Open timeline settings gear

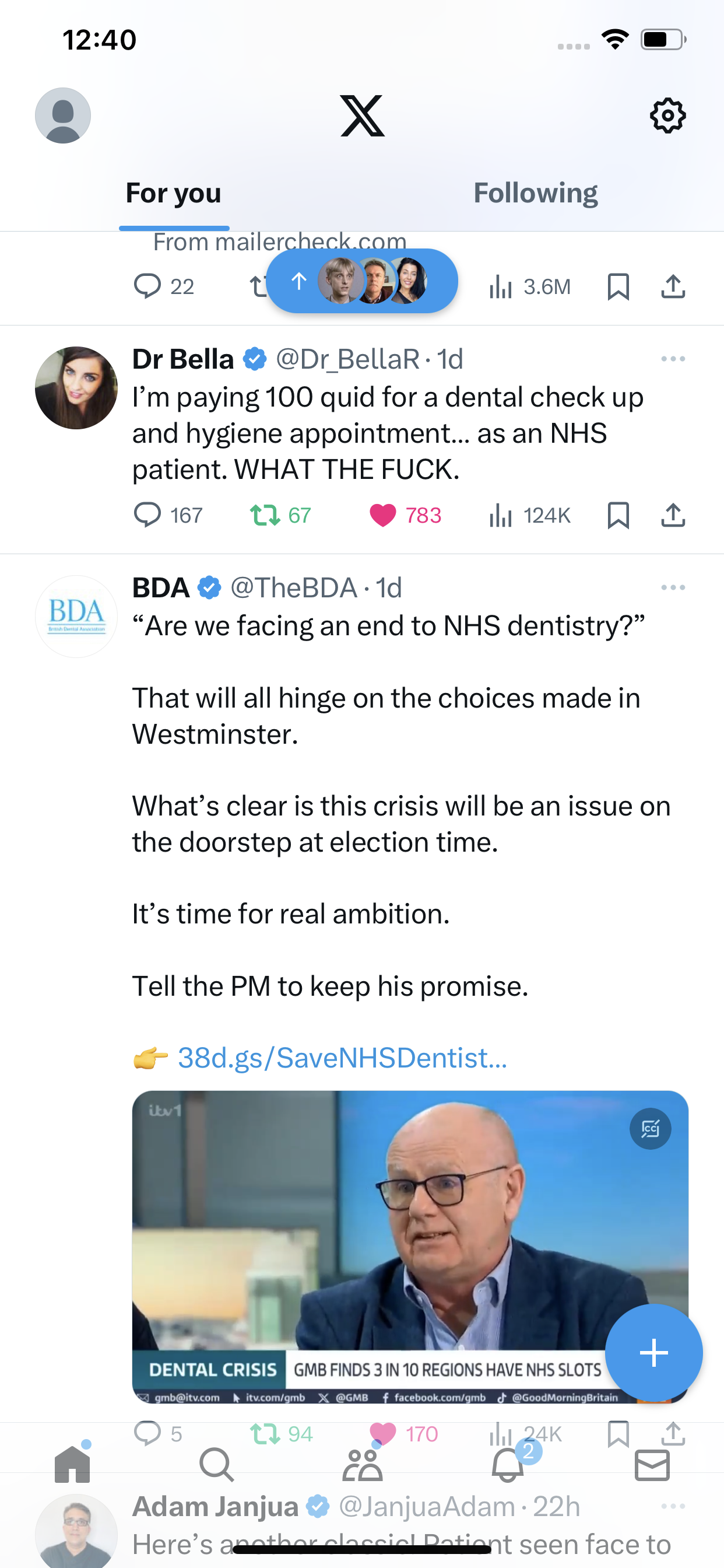click(667, 116)
